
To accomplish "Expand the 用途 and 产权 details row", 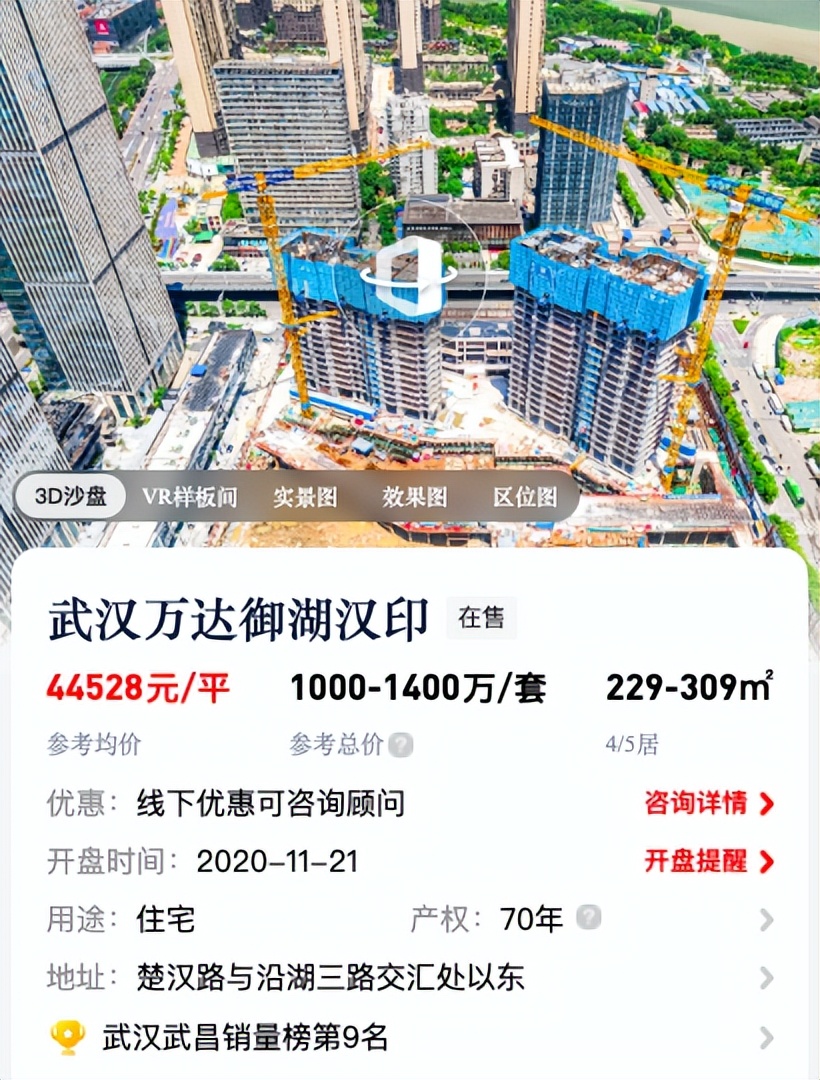I will (x=766, y=919).
